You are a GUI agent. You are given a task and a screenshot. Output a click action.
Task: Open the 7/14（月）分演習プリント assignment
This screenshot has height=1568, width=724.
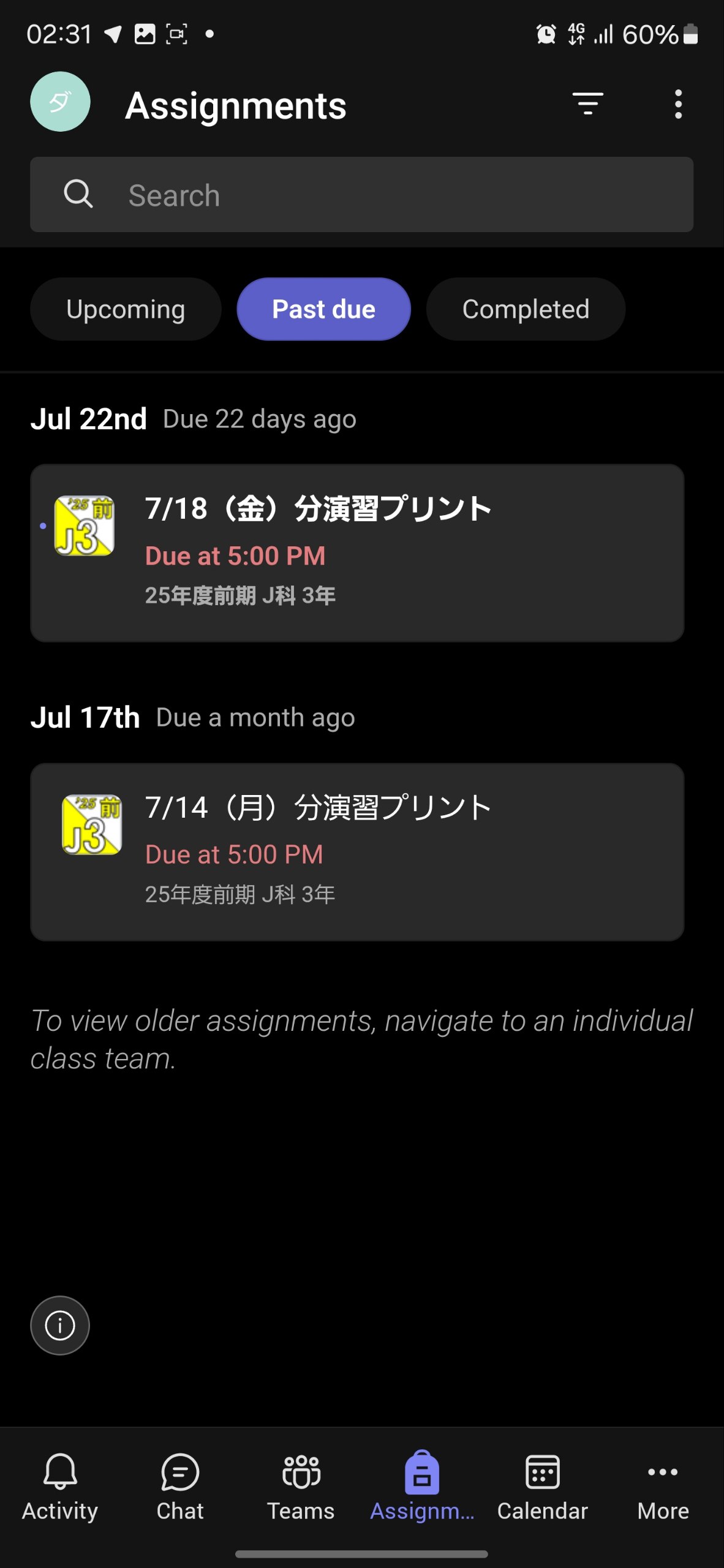357,851
